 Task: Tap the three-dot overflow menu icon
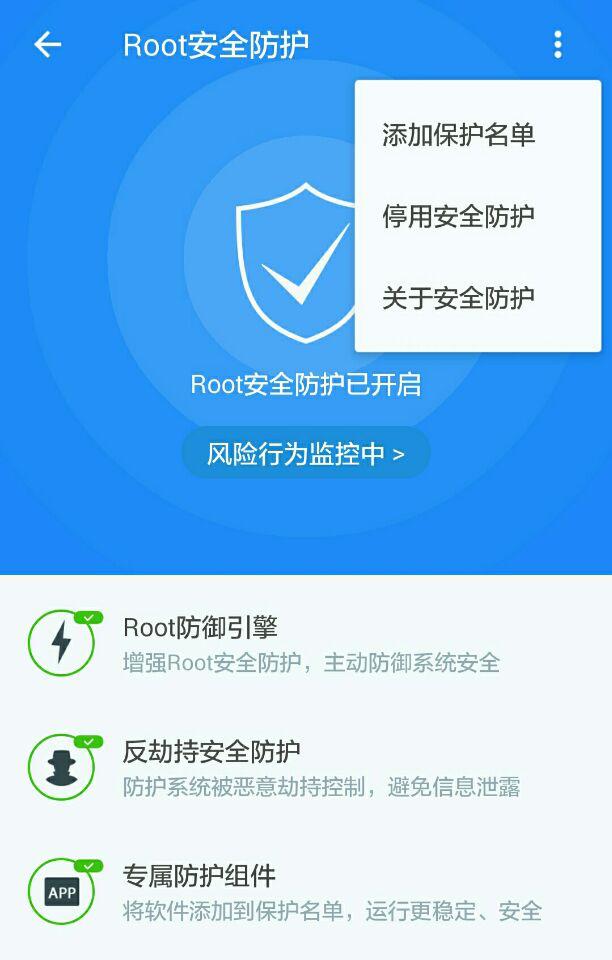[558, 45]
